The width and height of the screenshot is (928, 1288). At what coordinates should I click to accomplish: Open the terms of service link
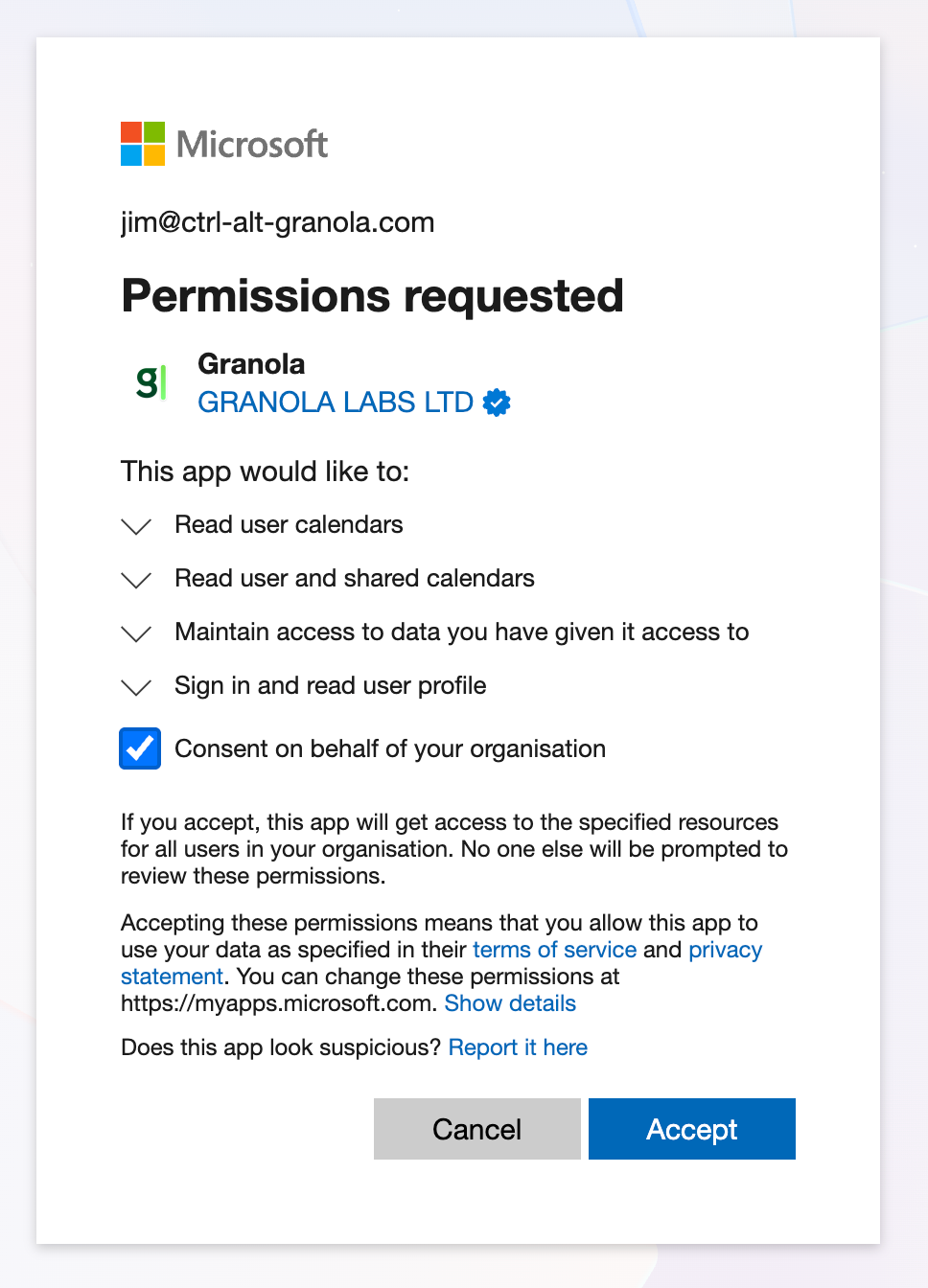pos(554,950)
